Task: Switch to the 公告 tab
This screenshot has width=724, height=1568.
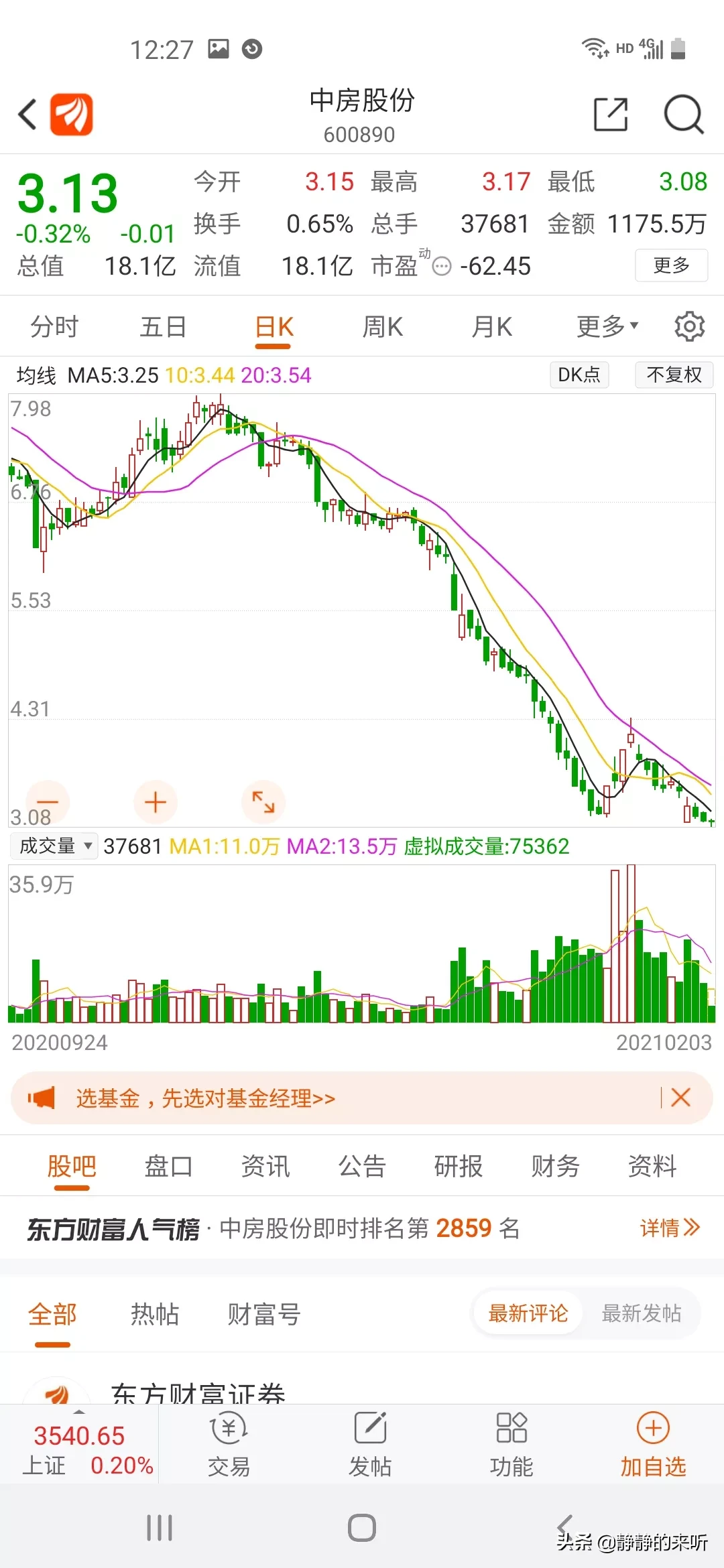Action: (x=362, y=1167)
